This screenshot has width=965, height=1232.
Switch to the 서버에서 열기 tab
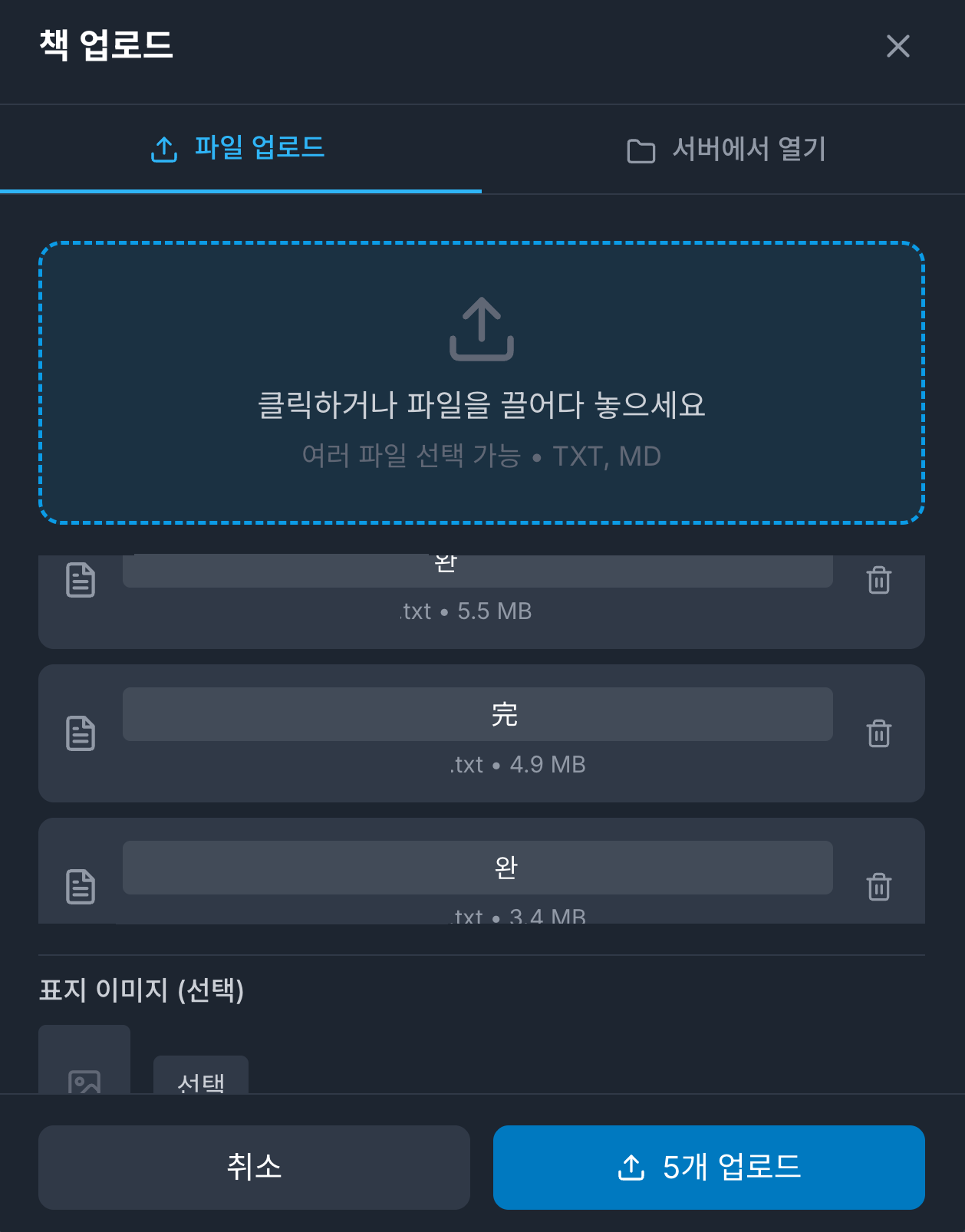[724, 150]
